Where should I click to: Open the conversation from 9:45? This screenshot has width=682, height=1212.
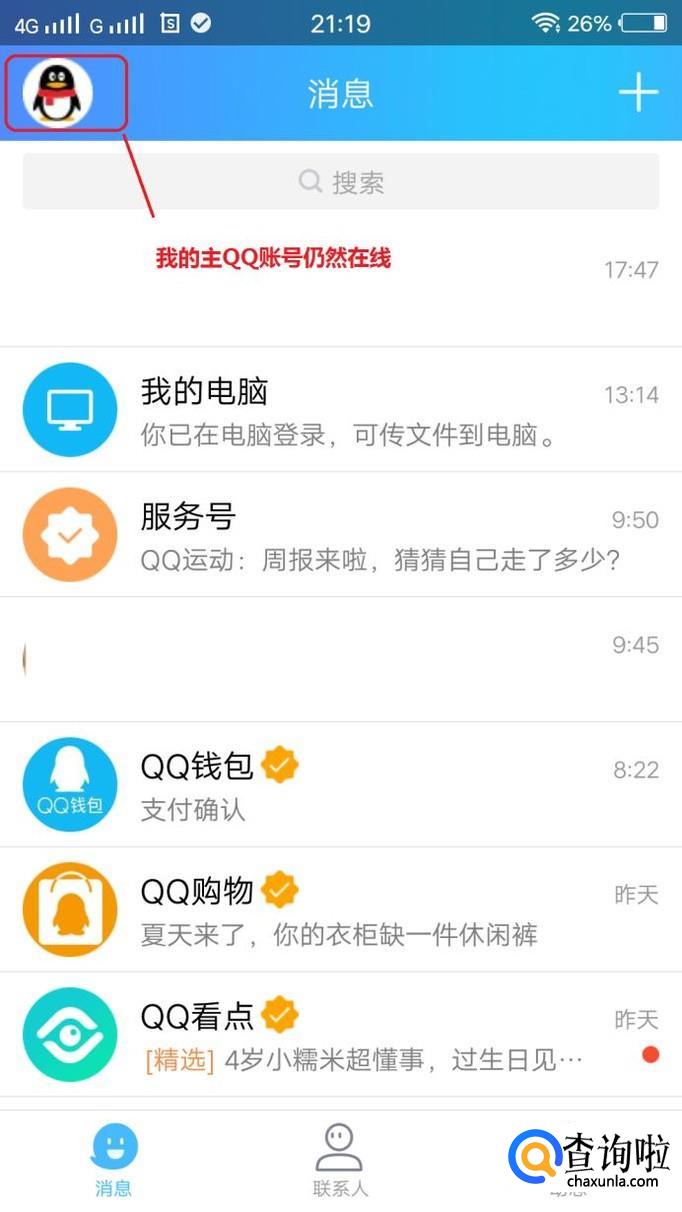[x=340, y=660]
